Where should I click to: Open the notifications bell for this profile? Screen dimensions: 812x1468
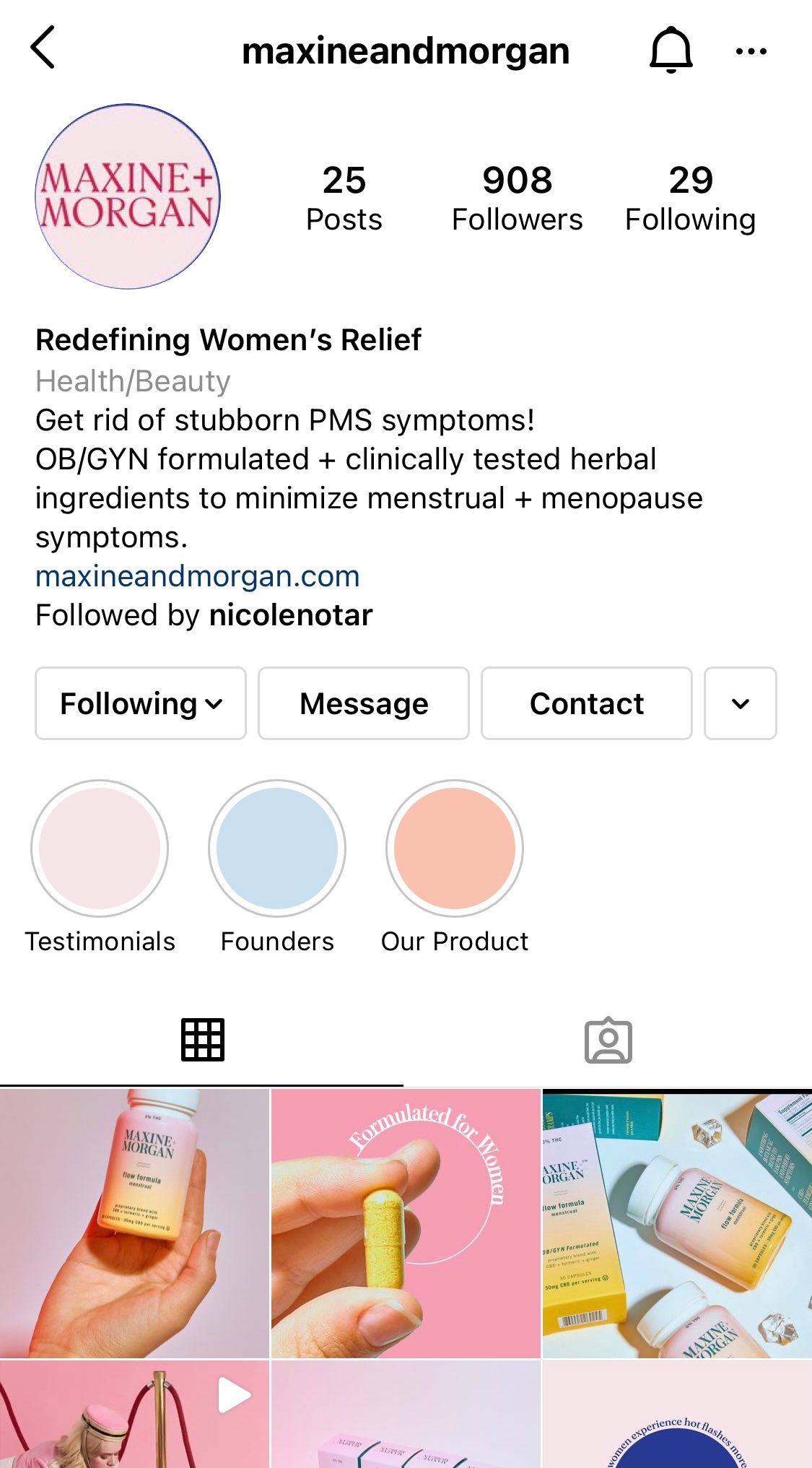pos(671,49)
